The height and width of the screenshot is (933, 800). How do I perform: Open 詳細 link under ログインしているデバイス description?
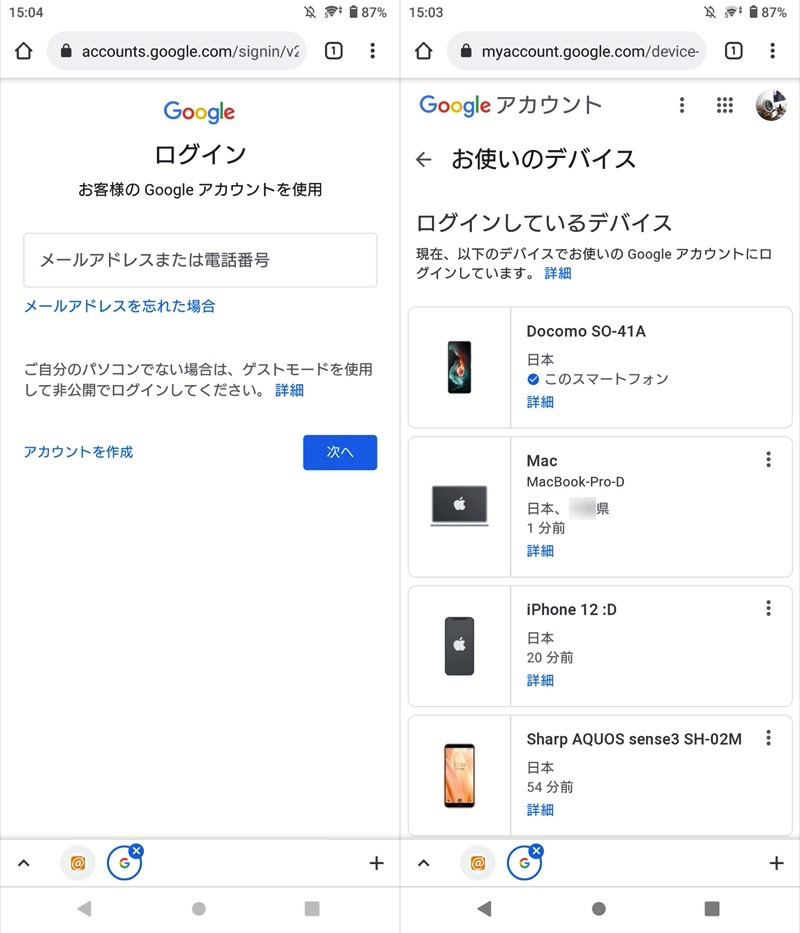(x=558, y=272)
